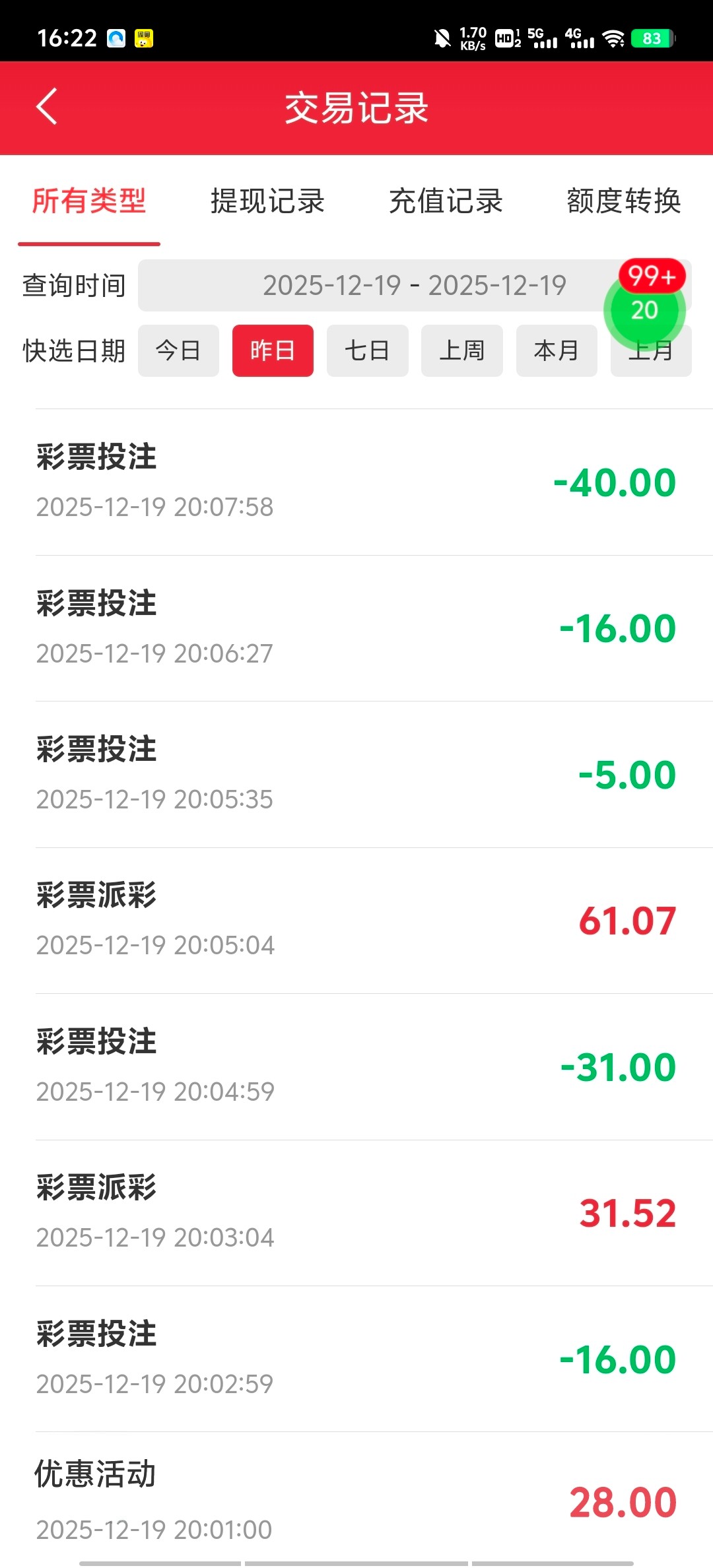The image size is (713, 1568).
Task: Open the 彩票投注 entry of -31.00
Action: 356,1066
